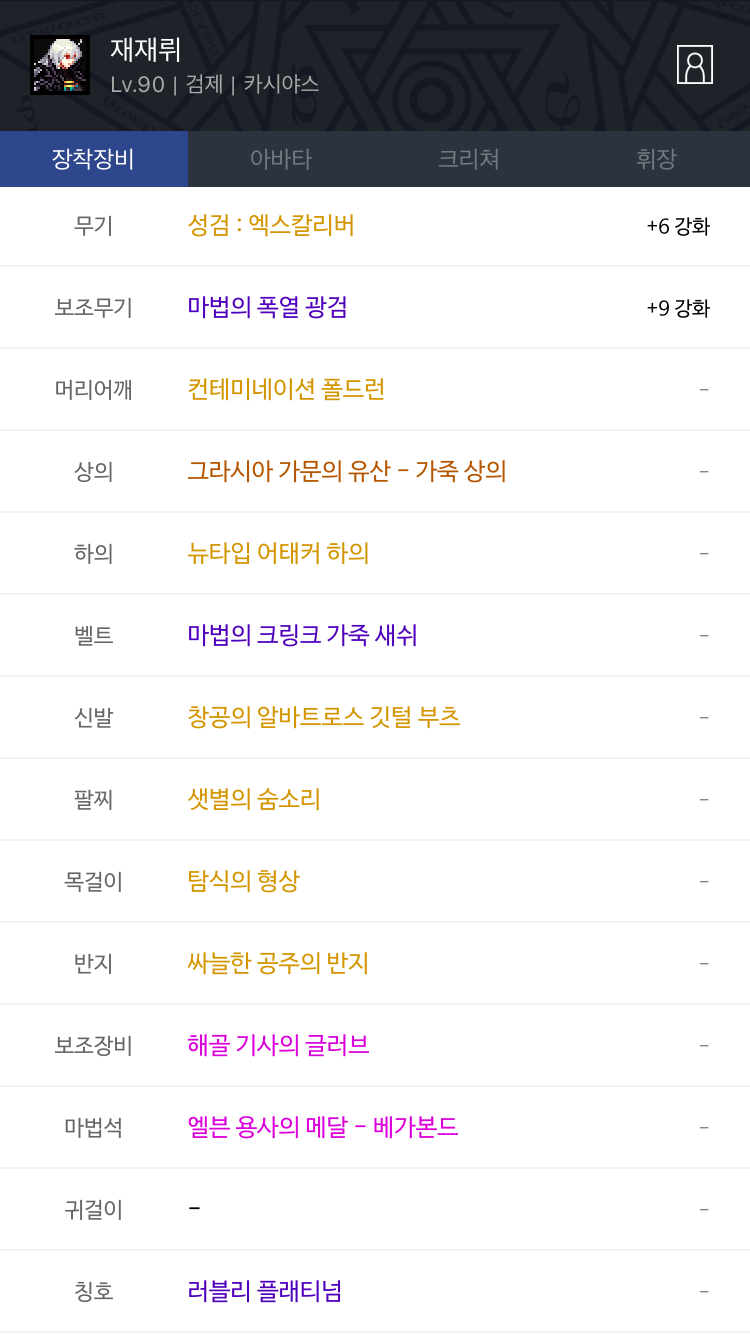The width and height of the screenshot is (750, 1334).
Task: Switch to the 휘장 tab
Action: tap(656, 159)
